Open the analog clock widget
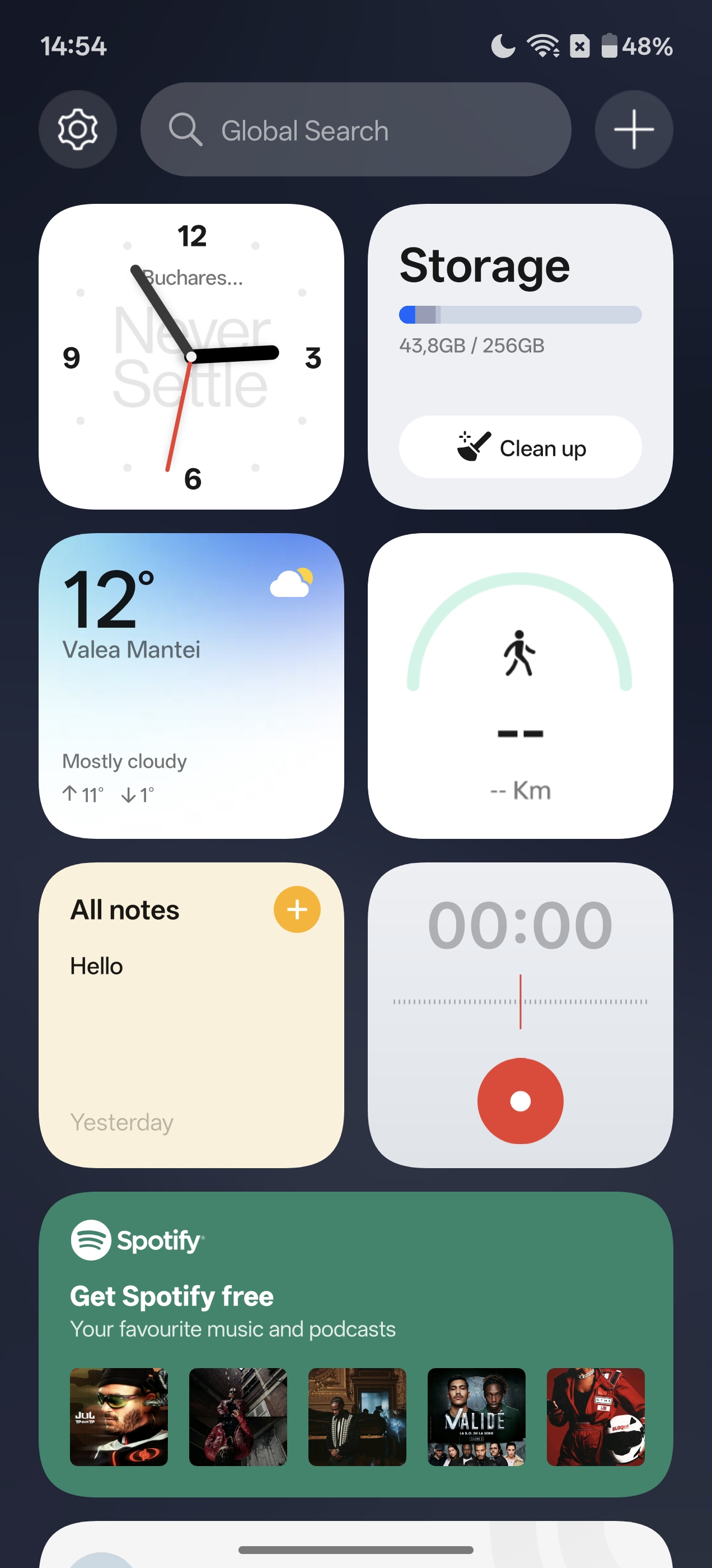This screenshot has height=1568, width=712. pos(191,356)
